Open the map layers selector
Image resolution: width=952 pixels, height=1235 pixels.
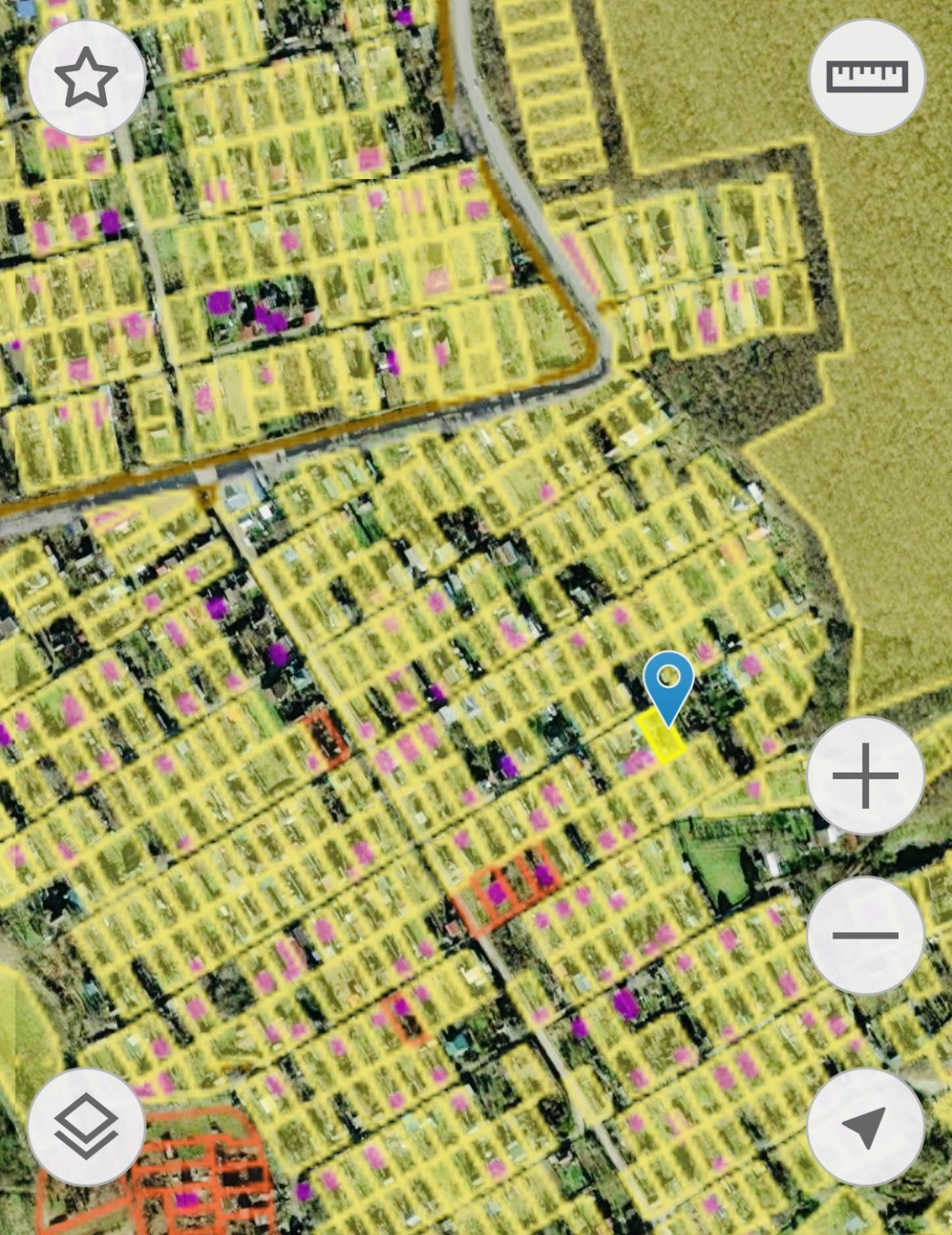point(87,1127)
